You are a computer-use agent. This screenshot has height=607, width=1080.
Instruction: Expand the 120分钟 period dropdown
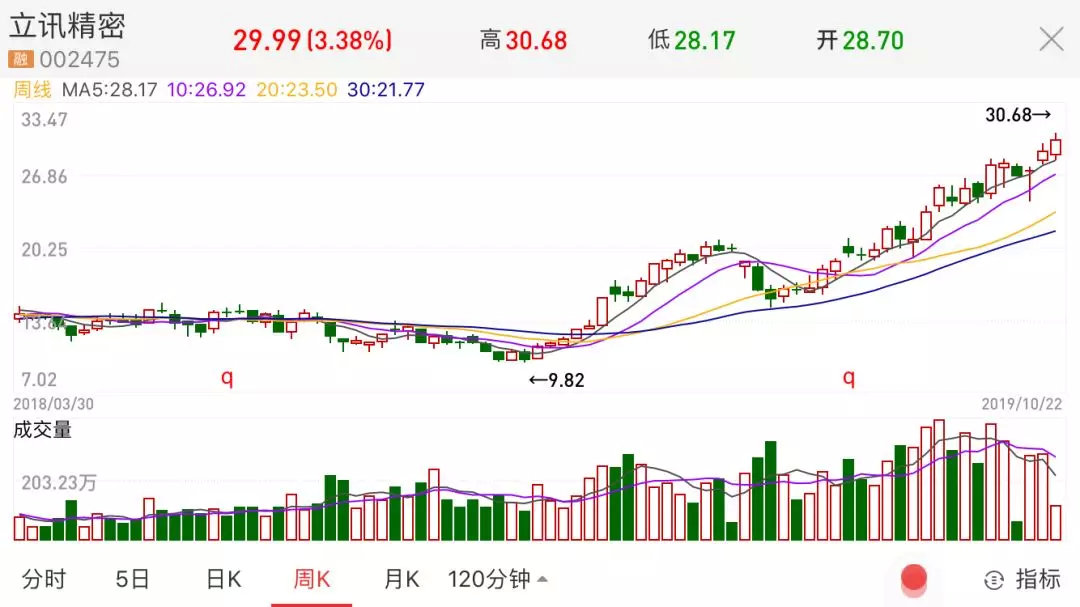[497, 579]
